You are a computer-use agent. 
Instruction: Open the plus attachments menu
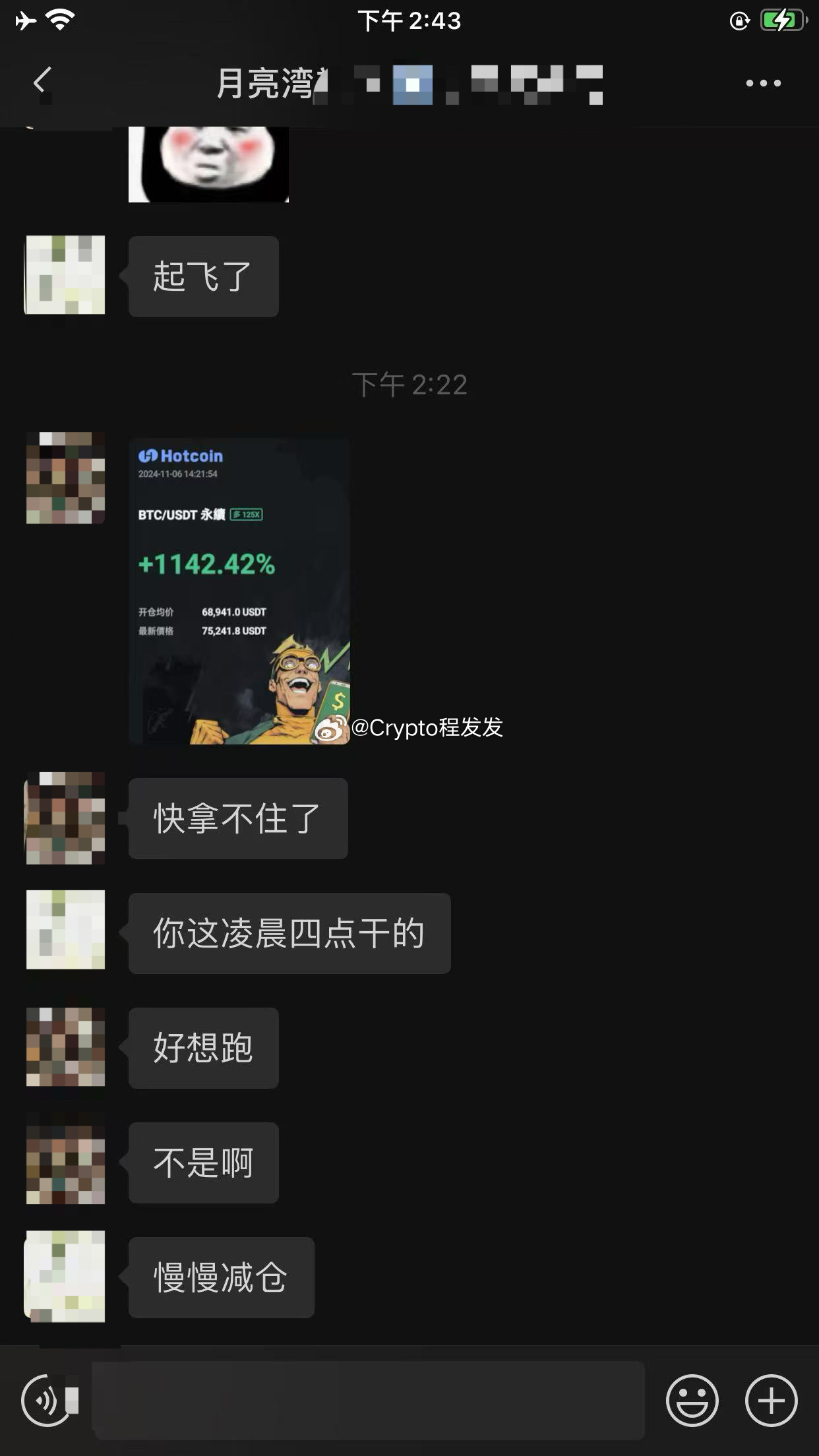[771, 1401]
